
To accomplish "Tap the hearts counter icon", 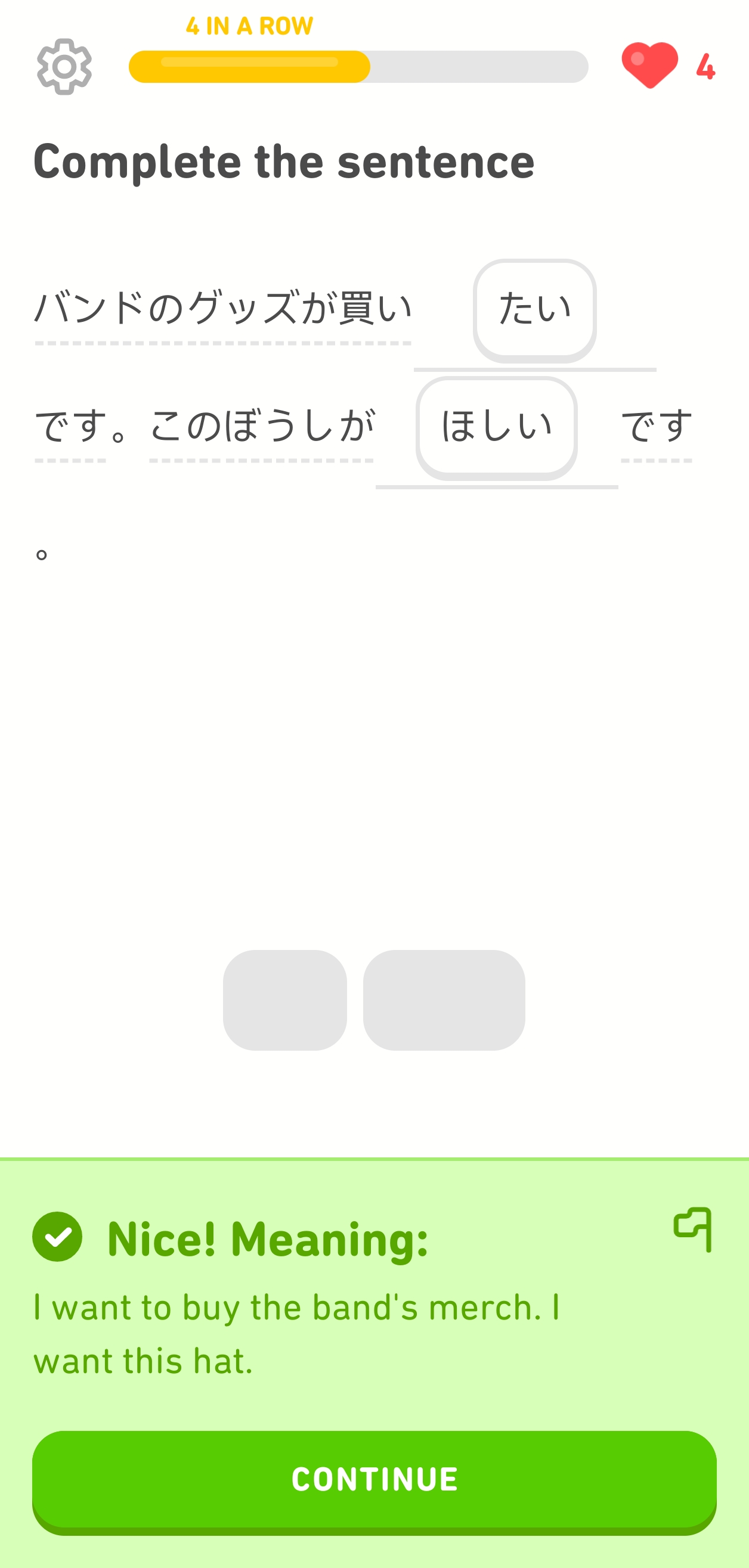I will tap(650, 65).
